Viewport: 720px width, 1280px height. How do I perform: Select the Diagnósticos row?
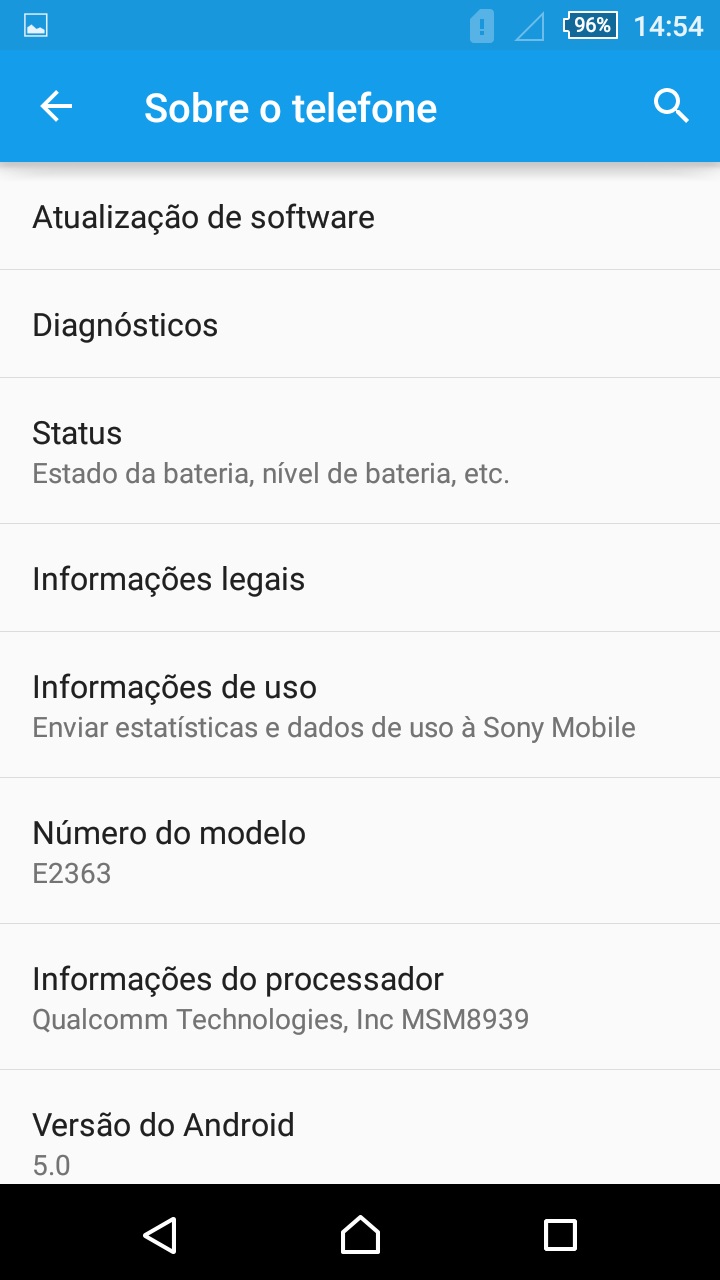pos(360,324)
